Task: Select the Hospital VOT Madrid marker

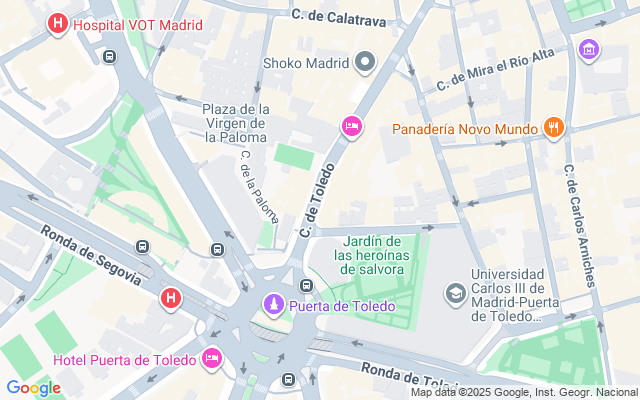Action: (58, 24)
